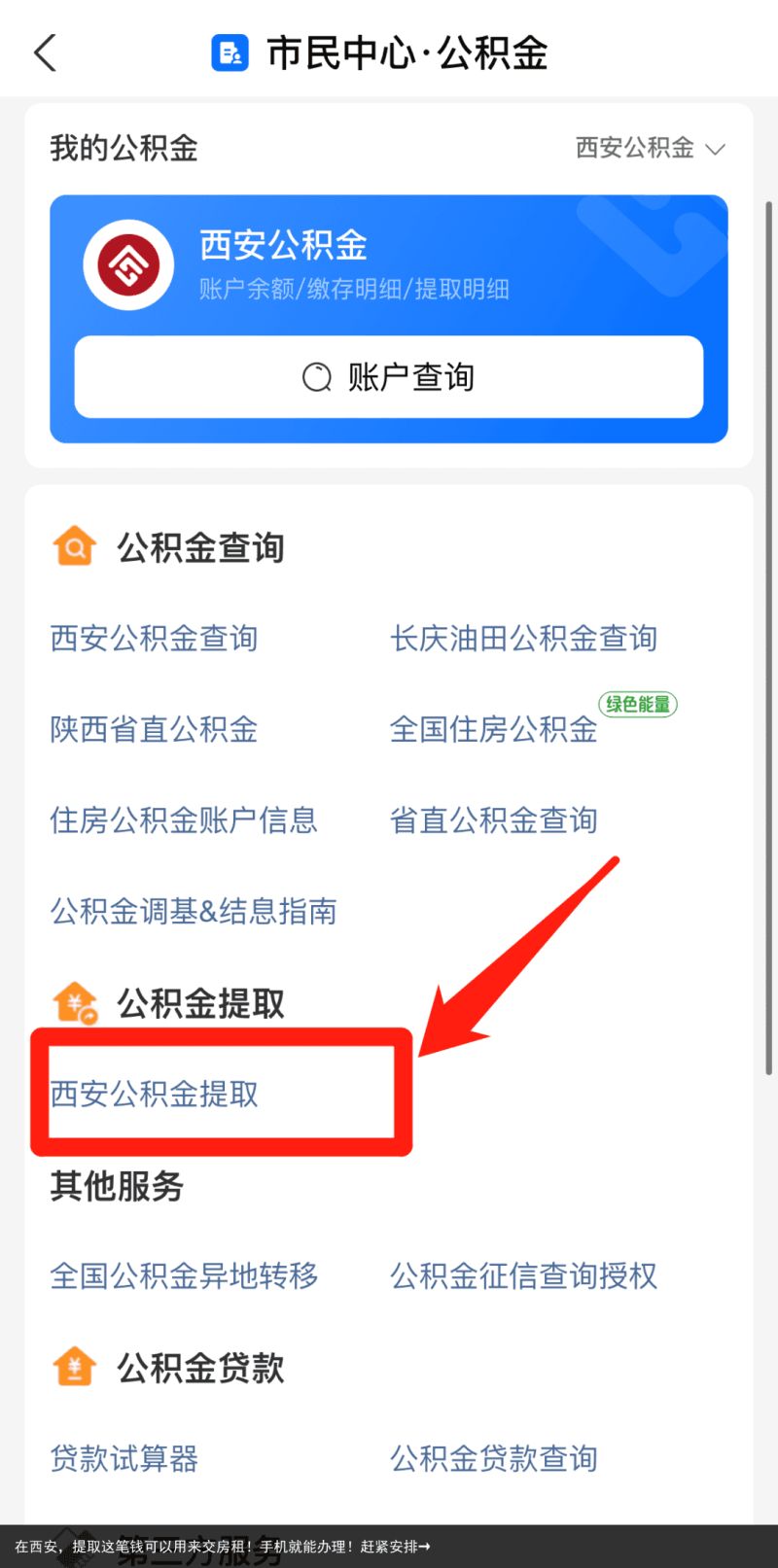
Task: View 住房公积金账户信息
Action: tap(184, 820)
